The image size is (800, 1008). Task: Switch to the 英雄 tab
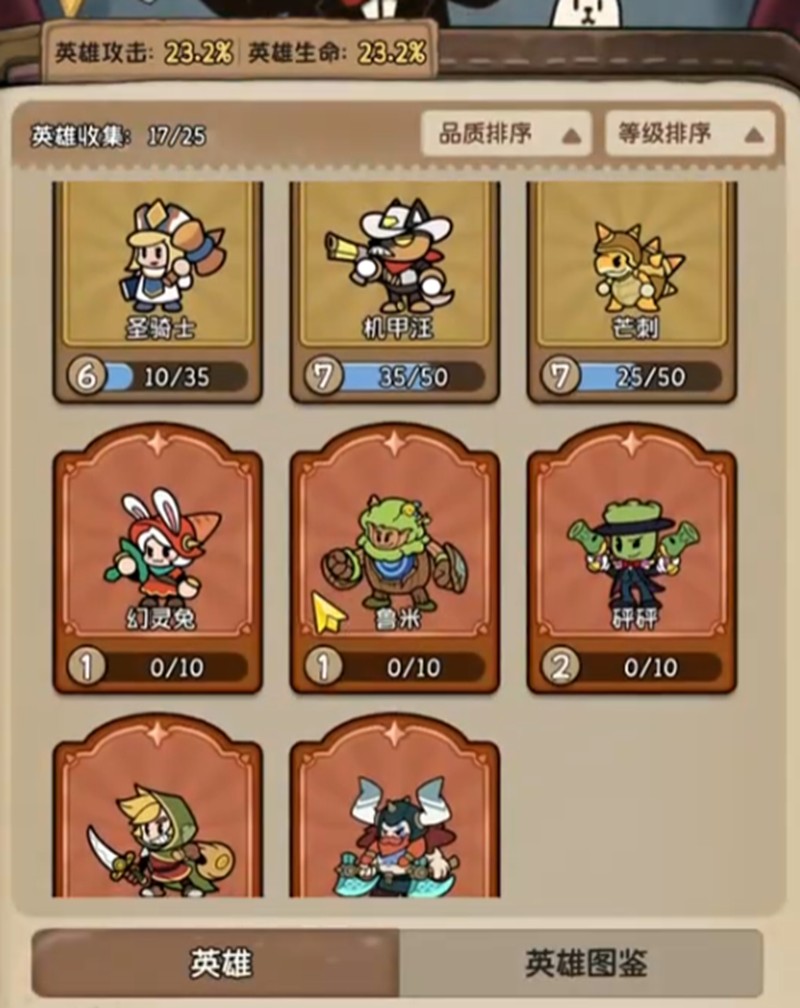[x=218, y=963]
